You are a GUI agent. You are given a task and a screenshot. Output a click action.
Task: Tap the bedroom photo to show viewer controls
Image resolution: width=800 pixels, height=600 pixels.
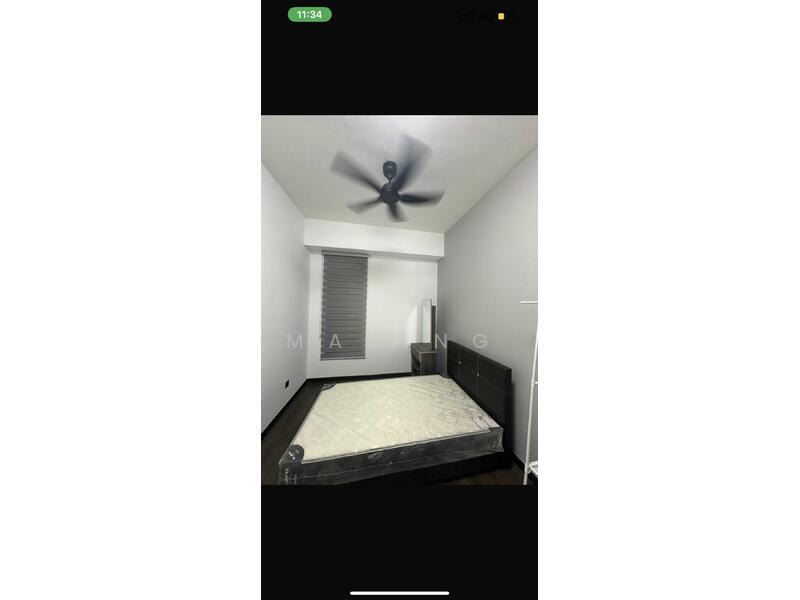click(x=399, y=300)
